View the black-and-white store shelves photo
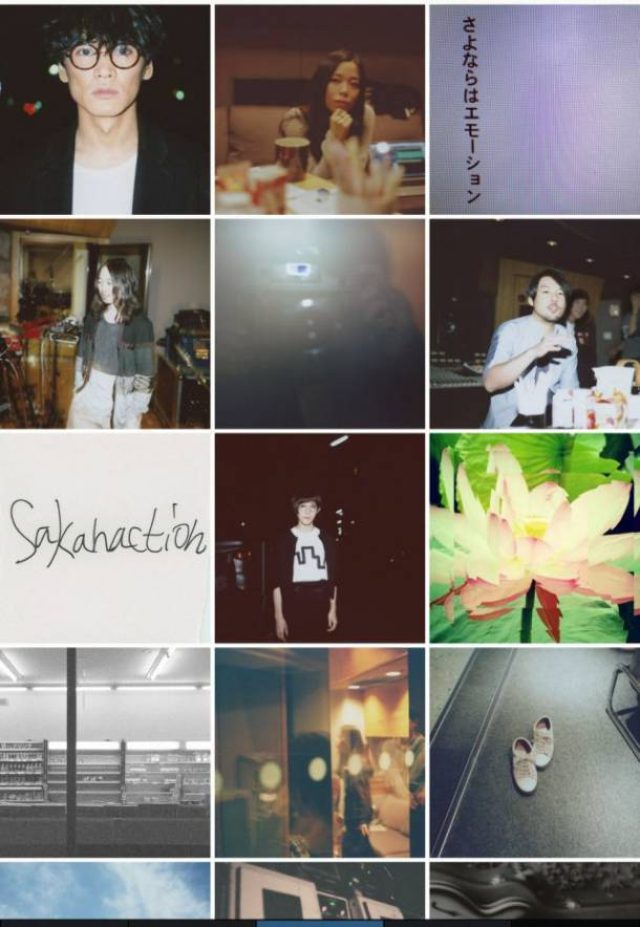The image size is (640, 927). [x=105, y=752]
